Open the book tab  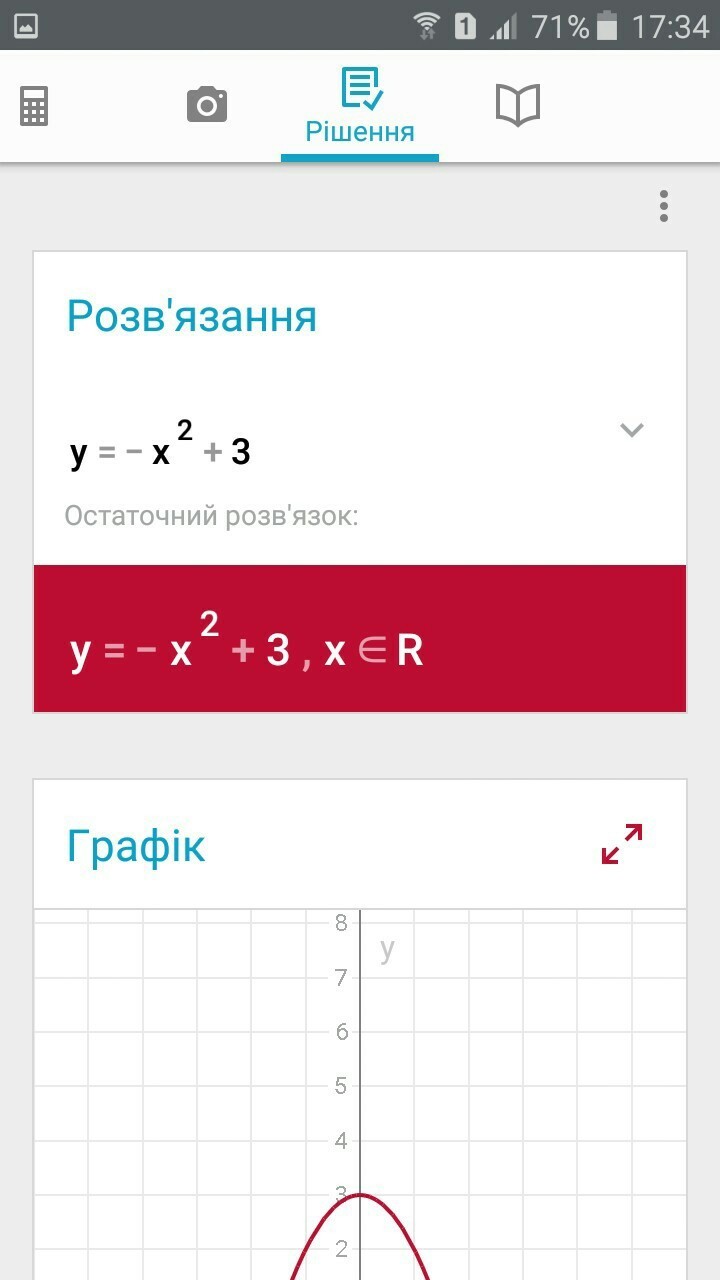click(518, 104)
